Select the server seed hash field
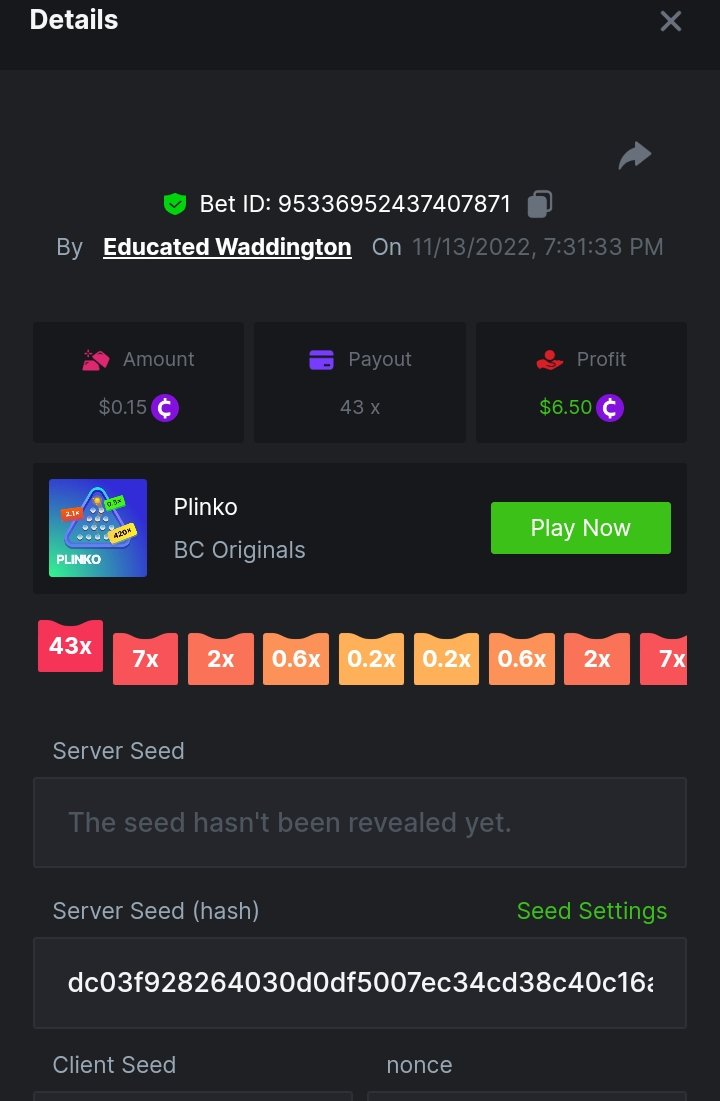The height and width of the screenshot is (1101, 720). (359, 983)
